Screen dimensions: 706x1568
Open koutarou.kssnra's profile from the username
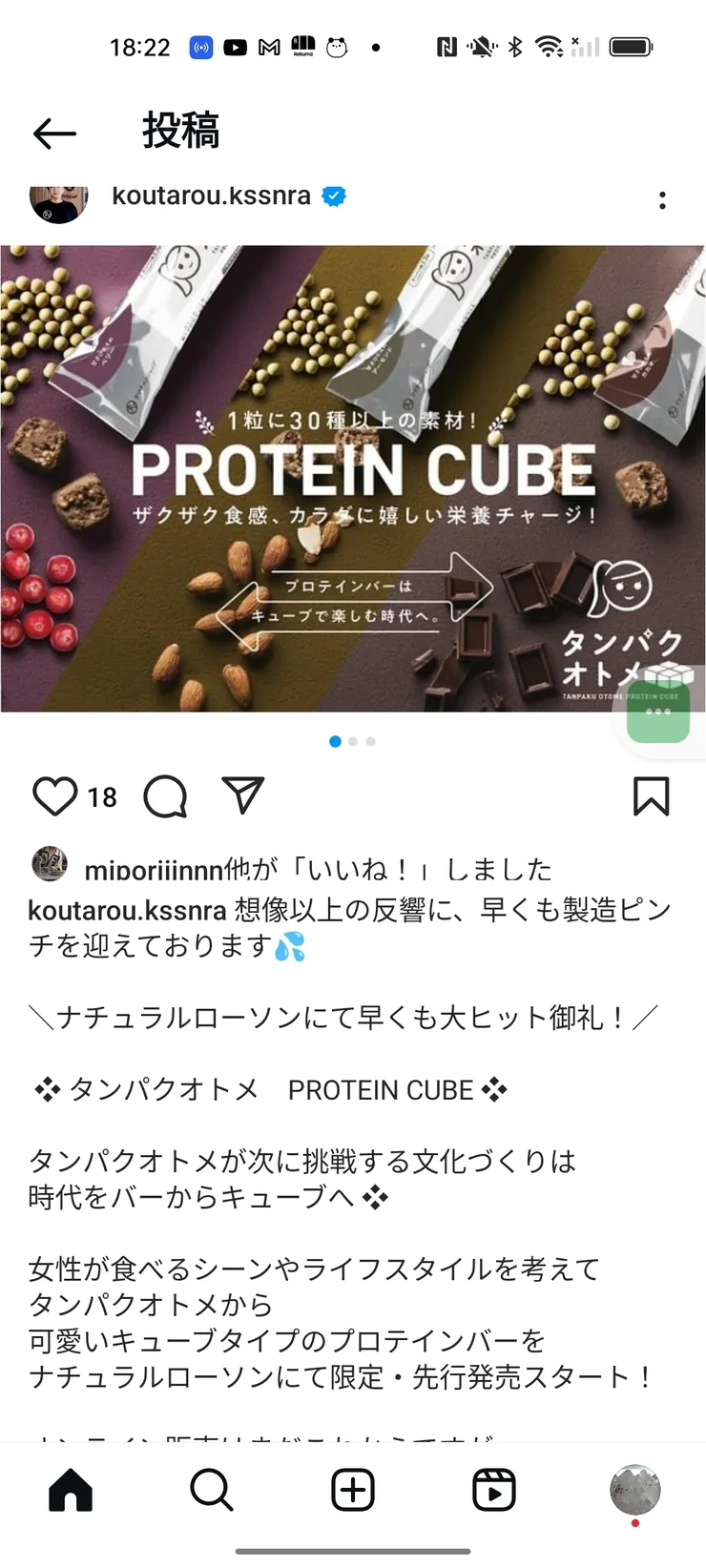pyautogui.click(x=211, y=196)
